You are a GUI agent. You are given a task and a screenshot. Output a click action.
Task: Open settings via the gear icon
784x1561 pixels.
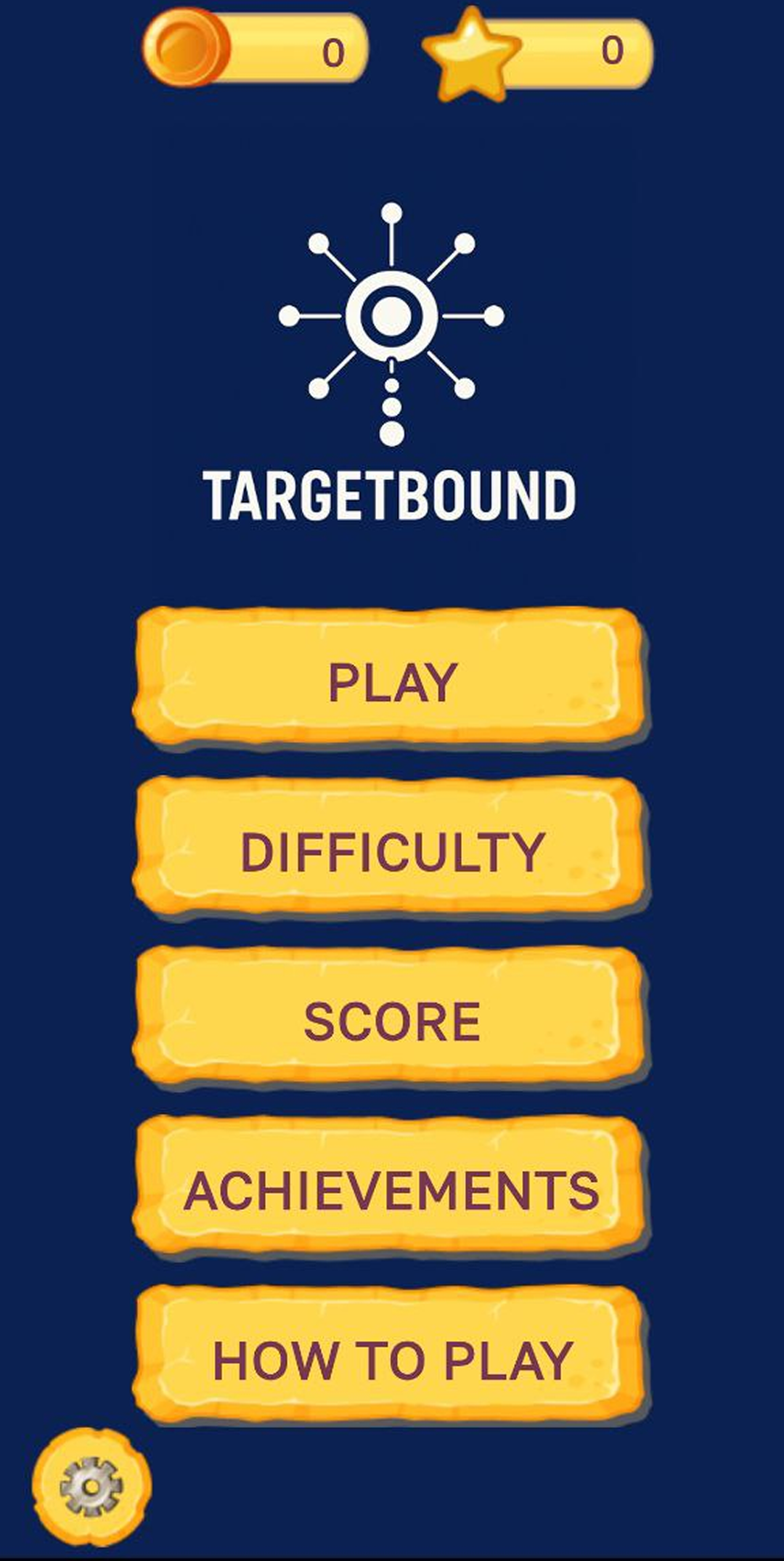(91, 1487)
